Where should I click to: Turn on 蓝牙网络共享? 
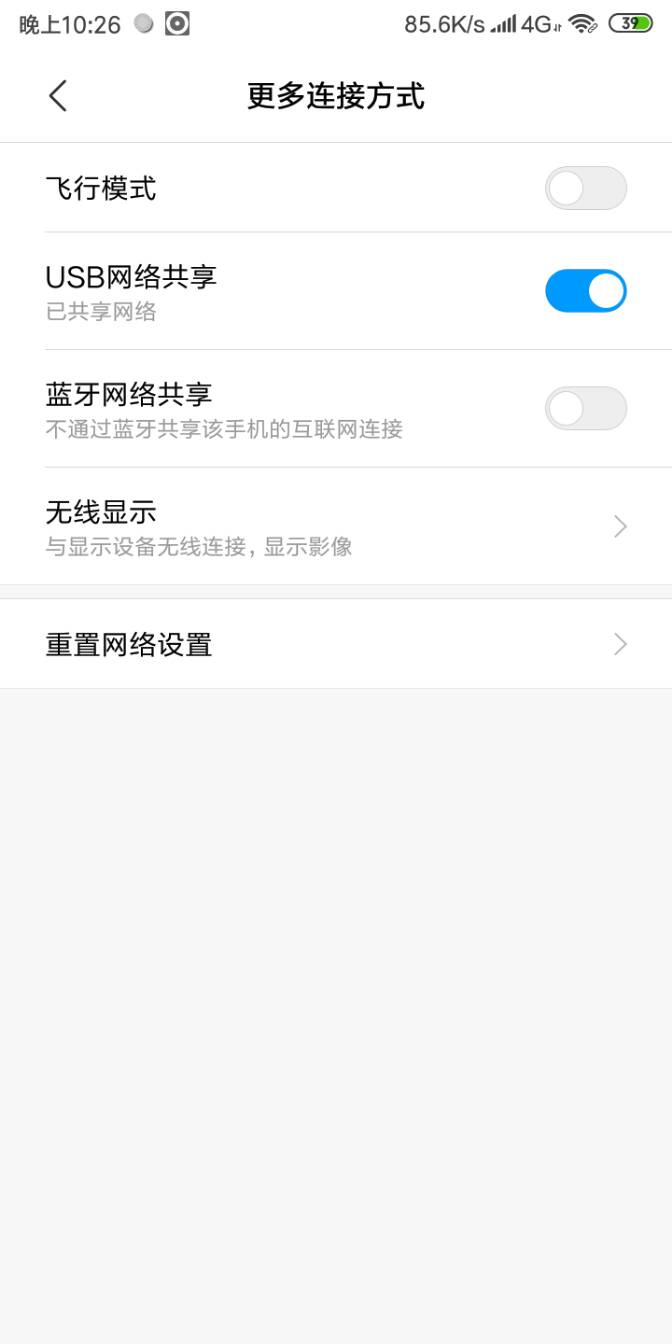pos(585,408)
